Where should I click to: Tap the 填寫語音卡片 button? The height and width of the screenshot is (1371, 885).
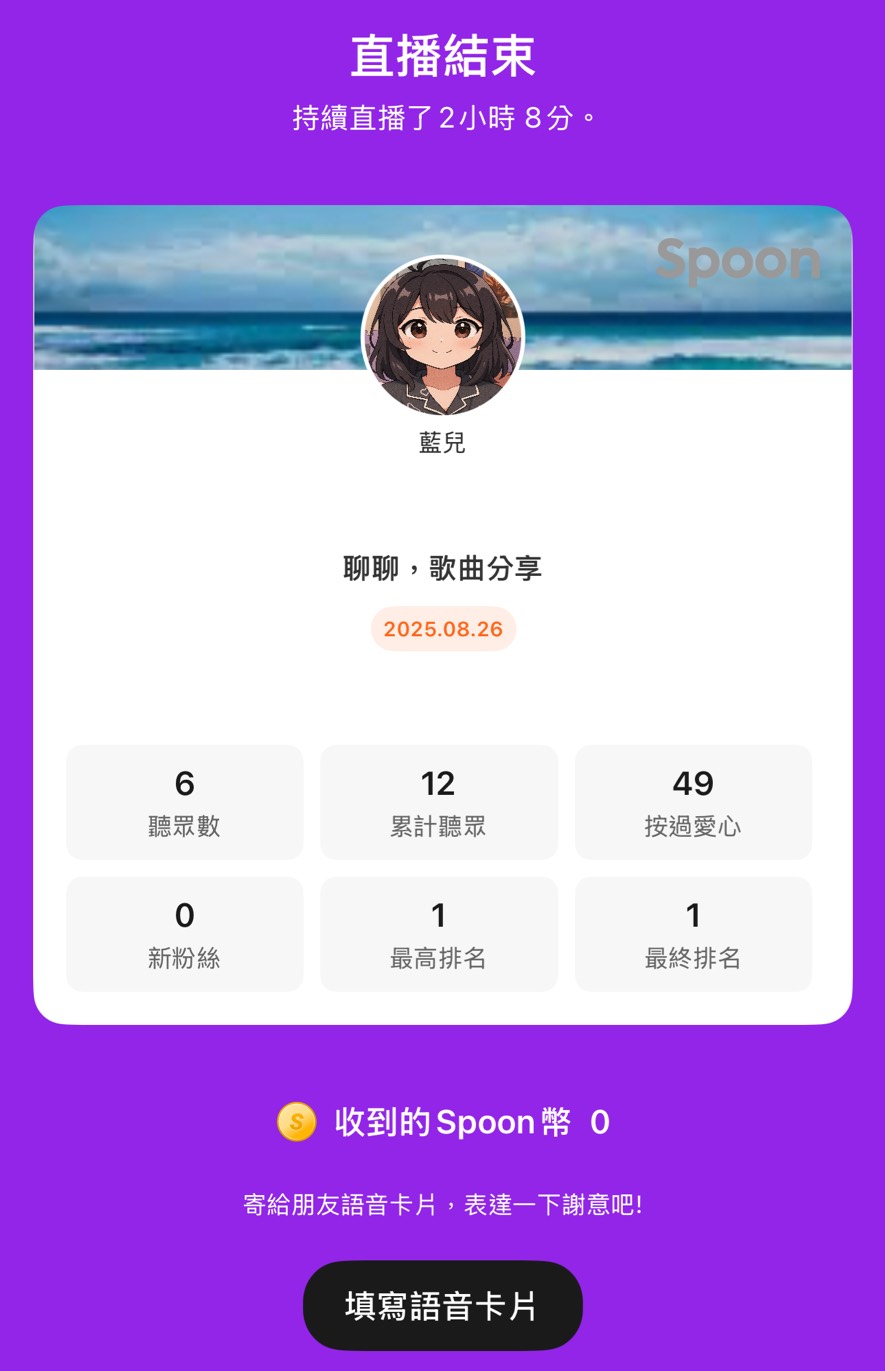click(442, 1306)
